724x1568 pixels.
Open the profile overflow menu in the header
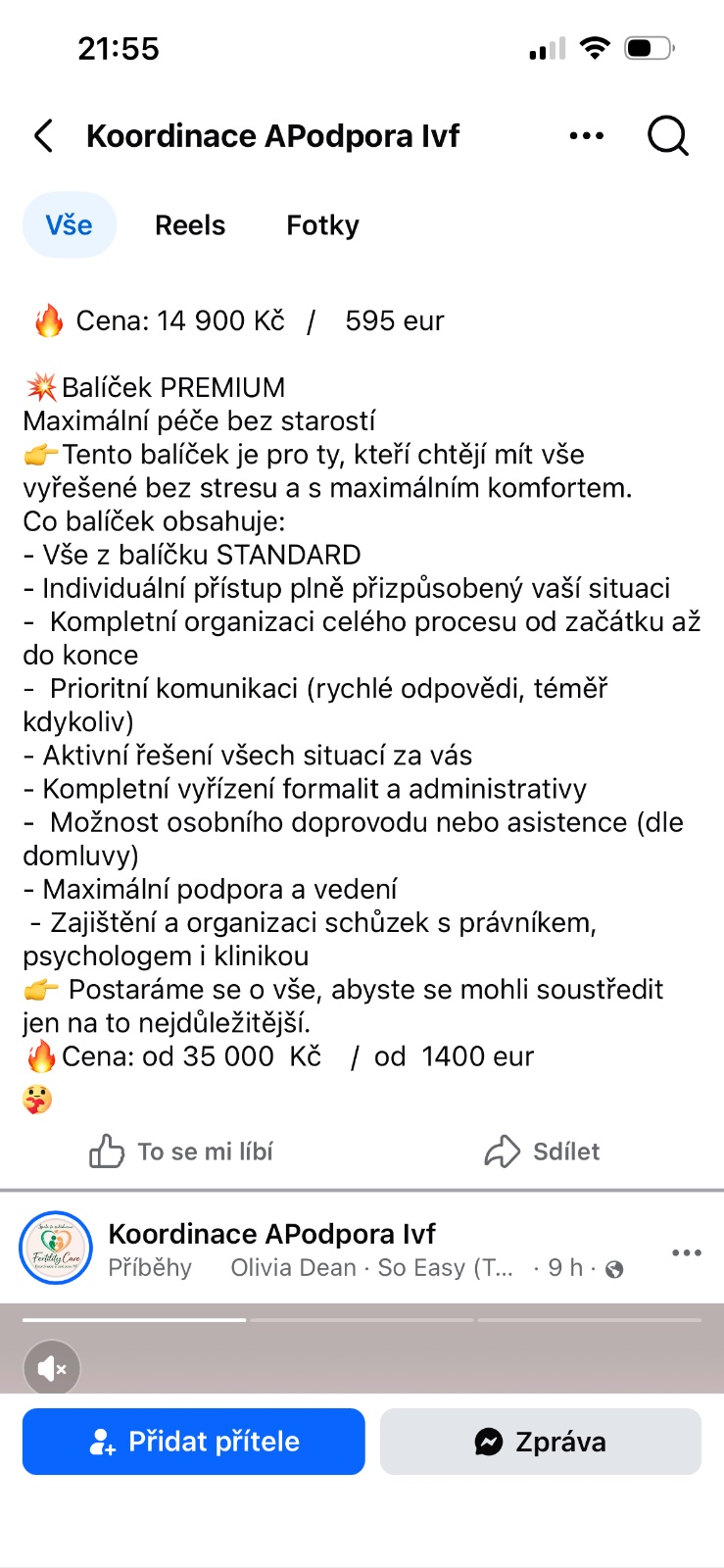click(x=586, y=136)
